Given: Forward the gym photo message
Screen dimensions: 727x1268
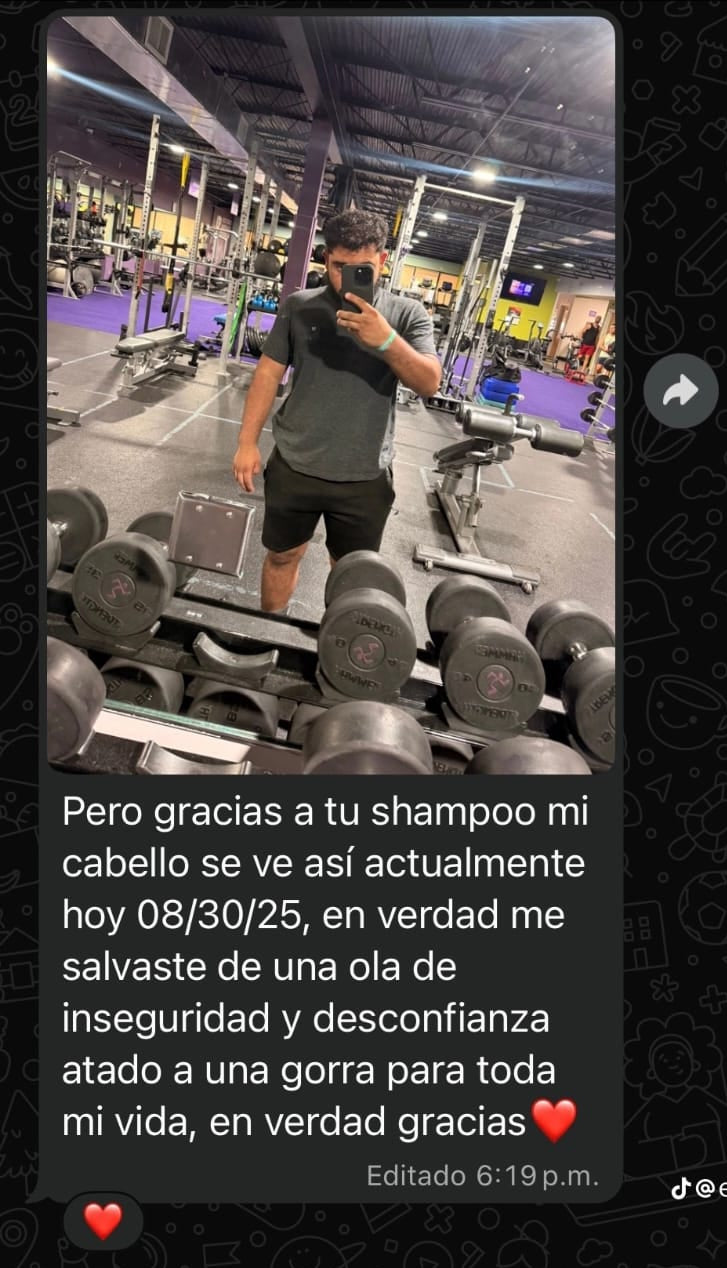Looking at the screenshot, I should click(x=680, y=392).
